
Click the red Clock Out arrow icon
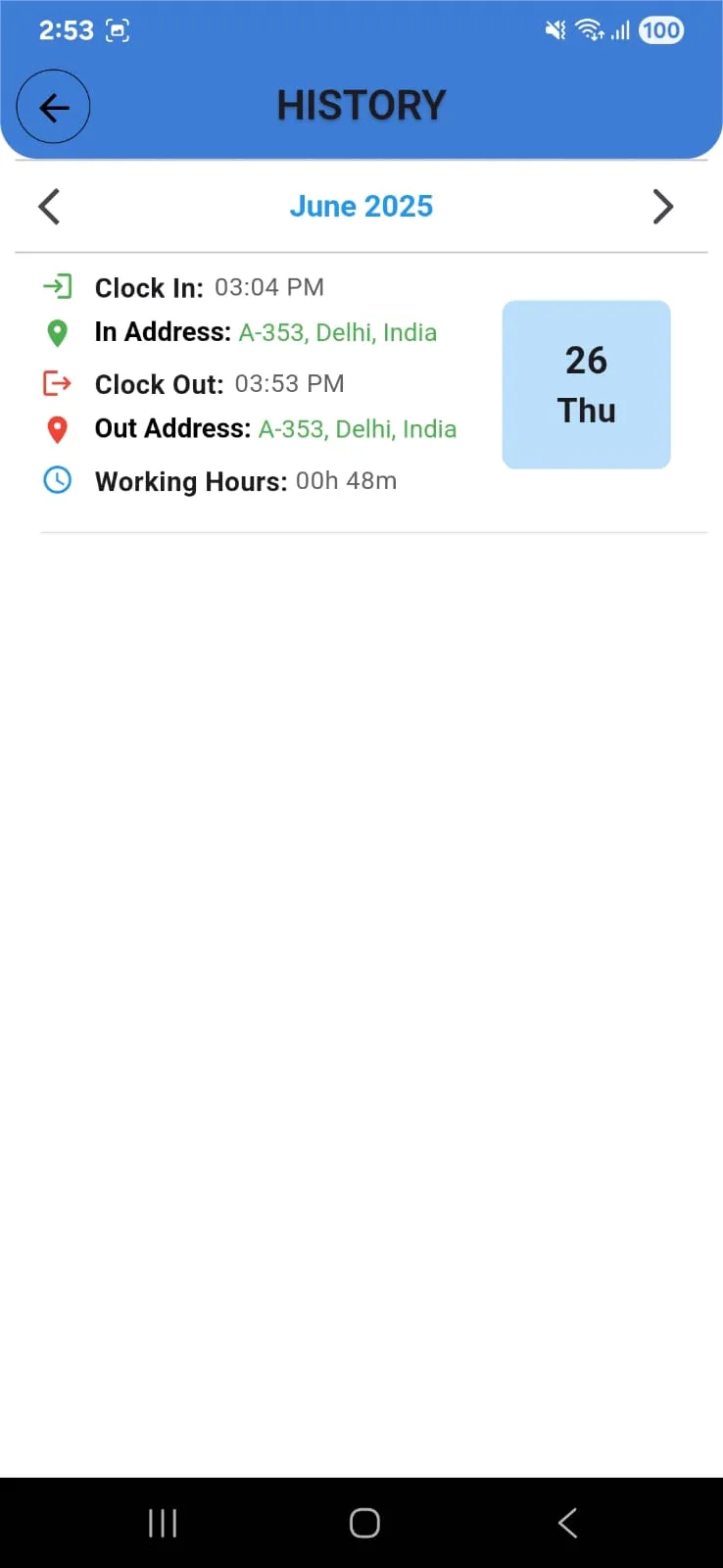click(58, 383)
